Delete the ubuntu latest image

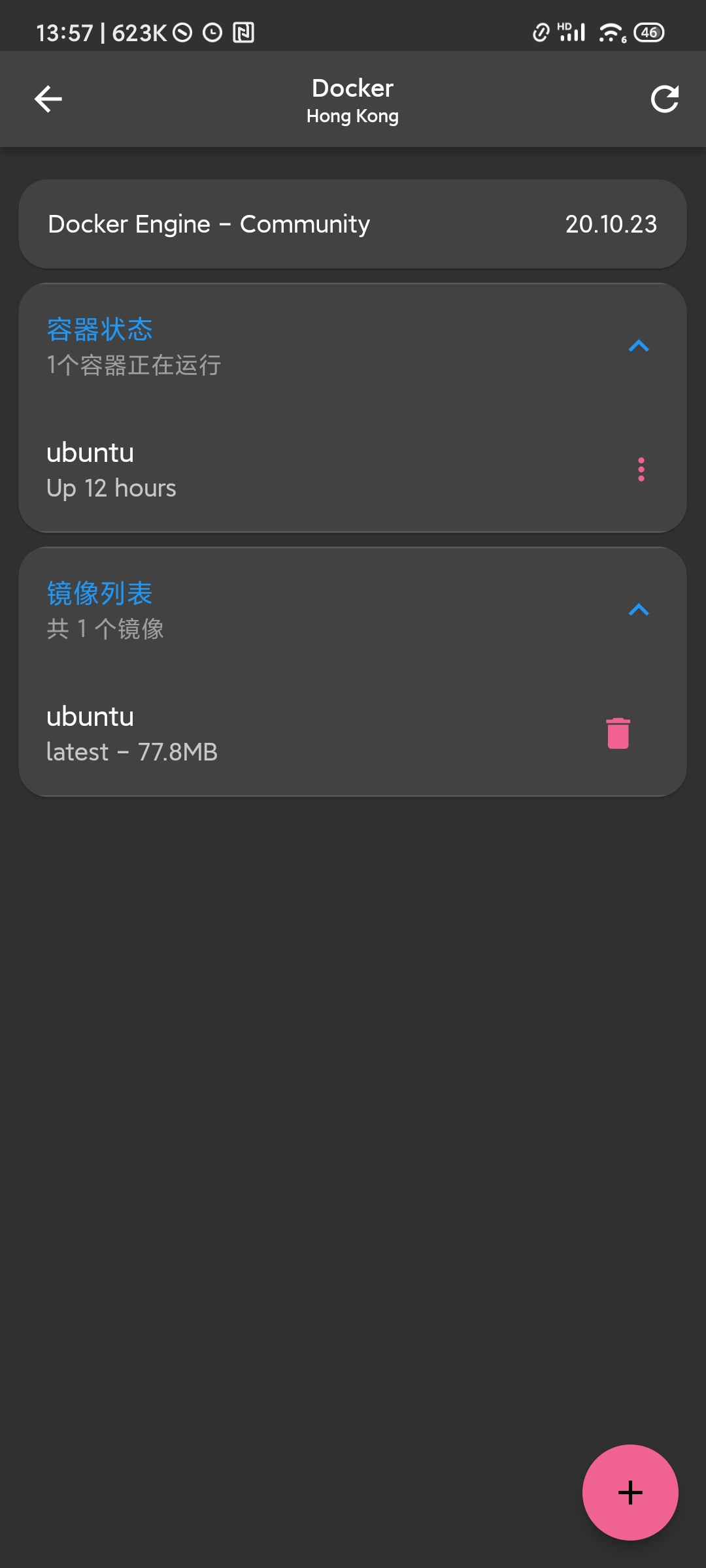pyautogui.click(x=618, y=733)
